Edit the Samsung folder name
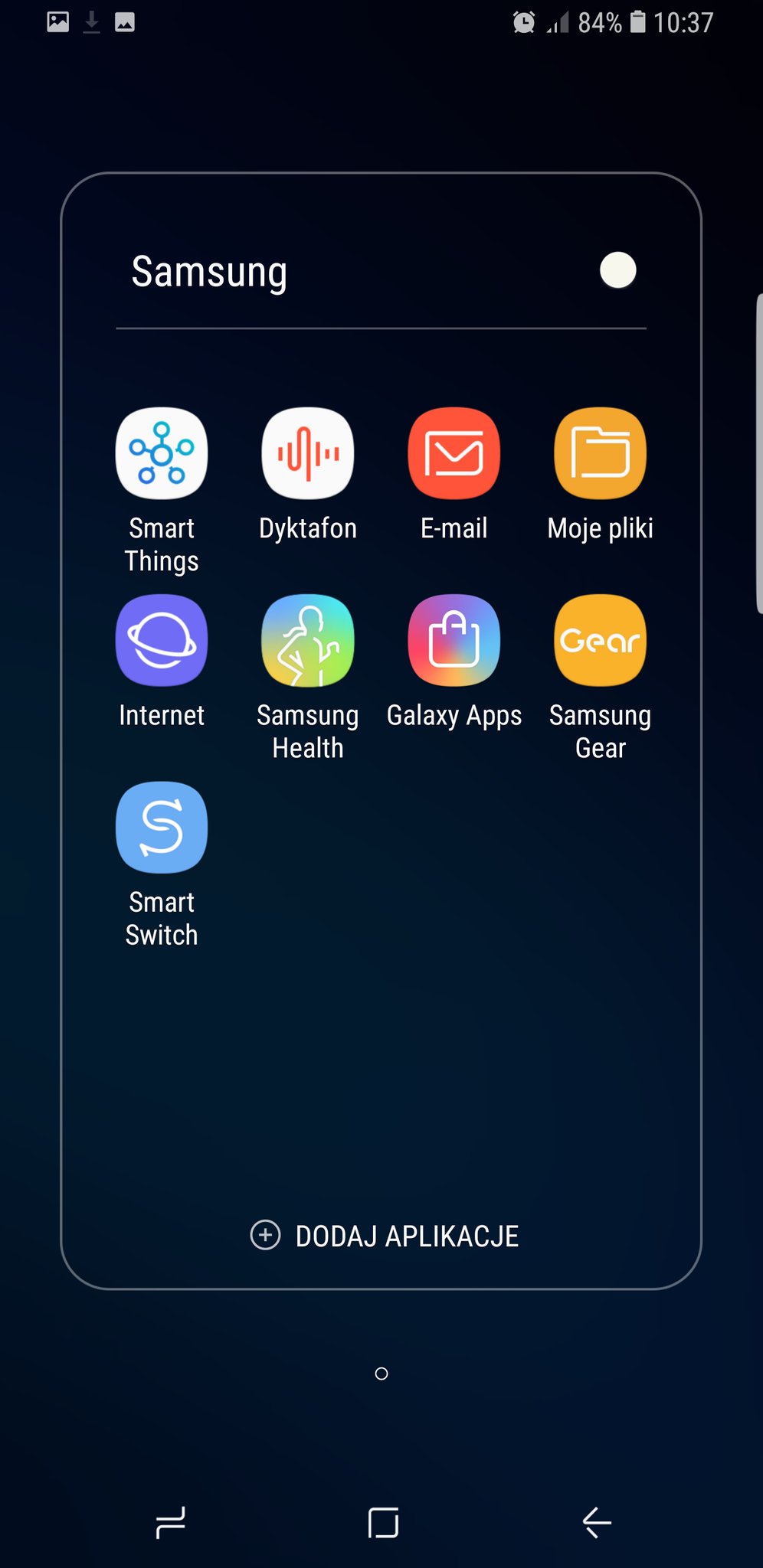 [209, 272]
